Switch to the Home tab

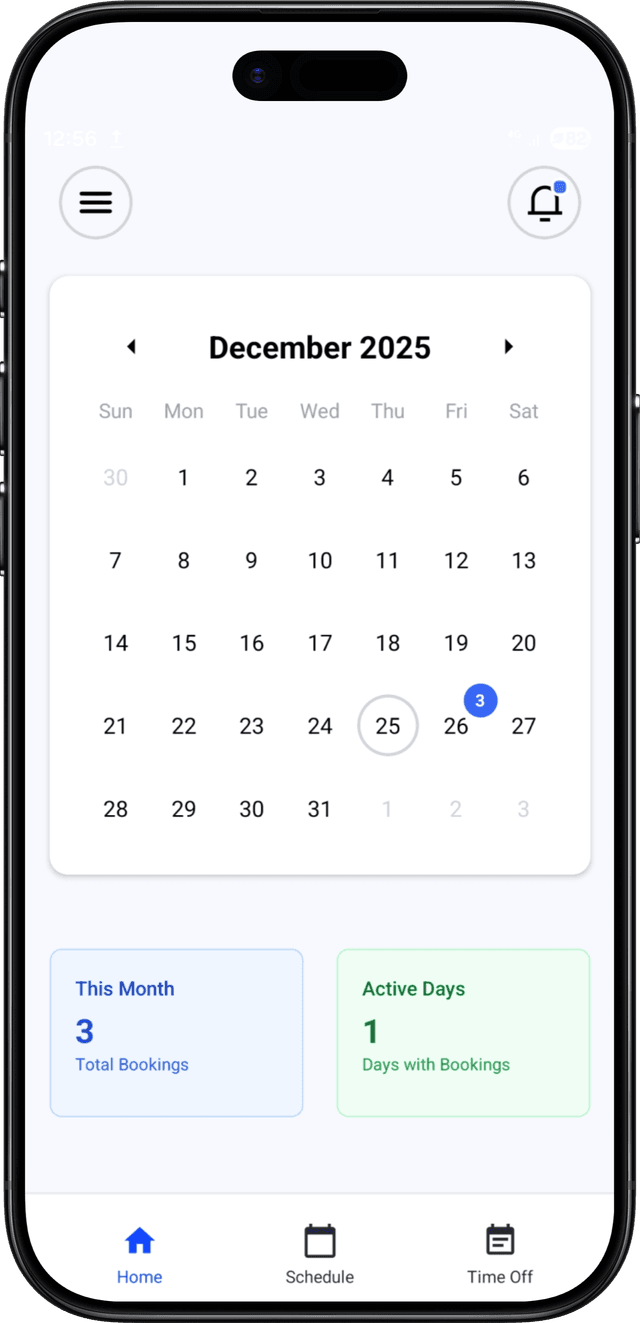(x=139, y=1254)
